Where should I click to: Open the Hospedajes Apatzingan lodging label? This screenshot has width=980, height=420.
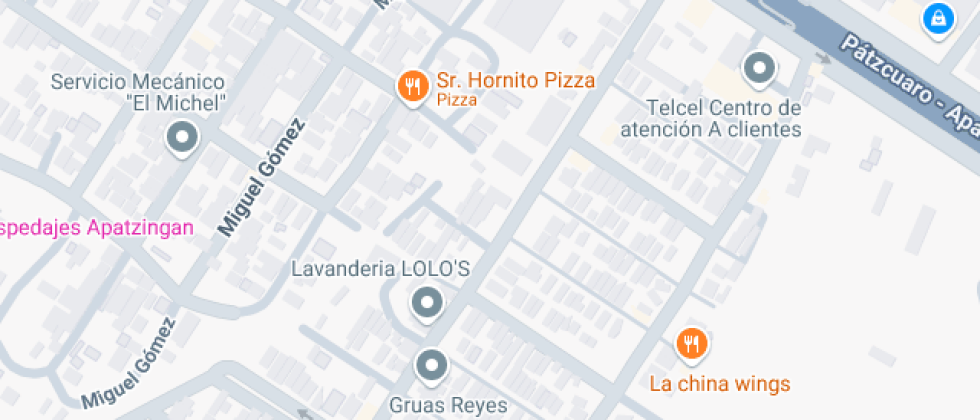pyautogui.click(x=97, y=227)
